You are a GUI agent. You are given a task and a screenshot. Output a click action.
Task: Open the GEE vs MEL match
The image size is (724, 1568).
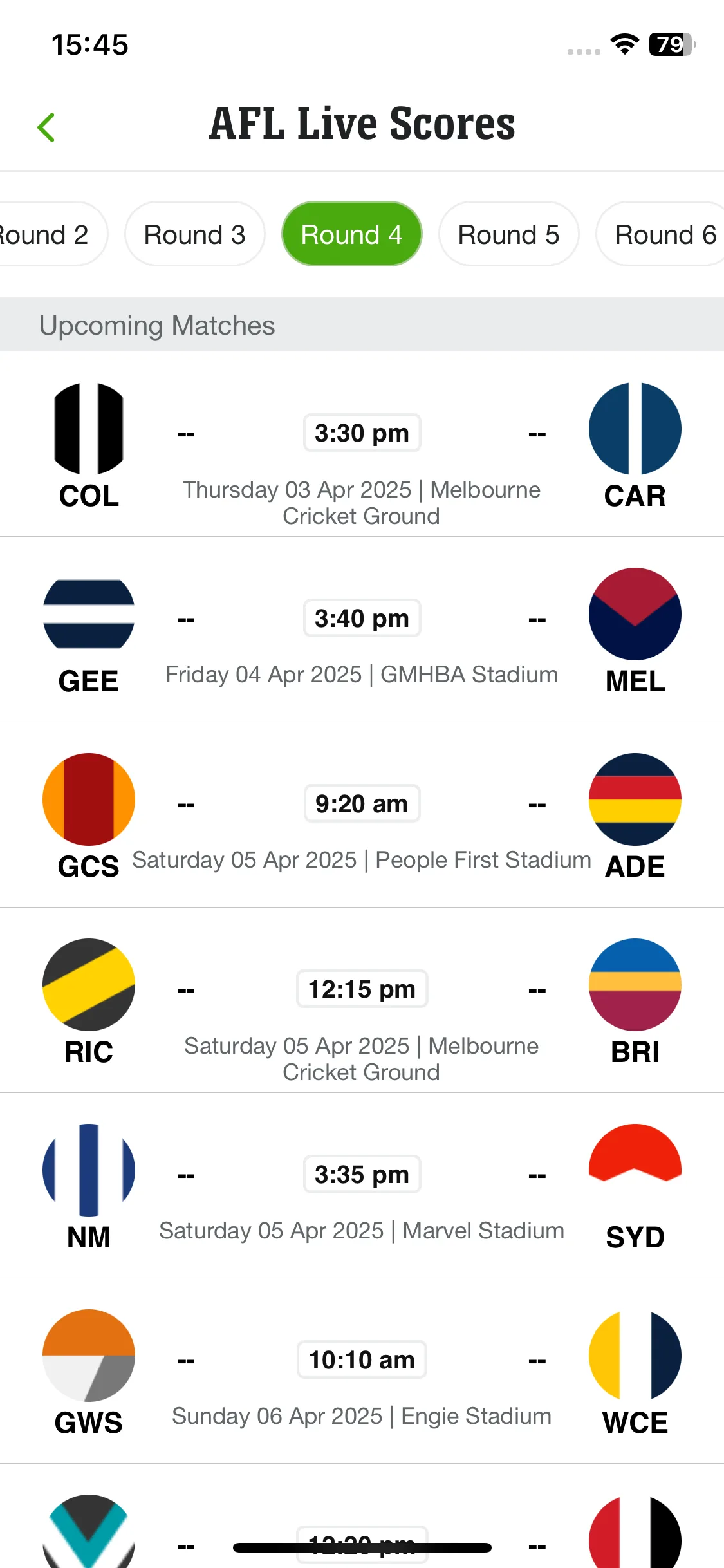click(362, 630)
